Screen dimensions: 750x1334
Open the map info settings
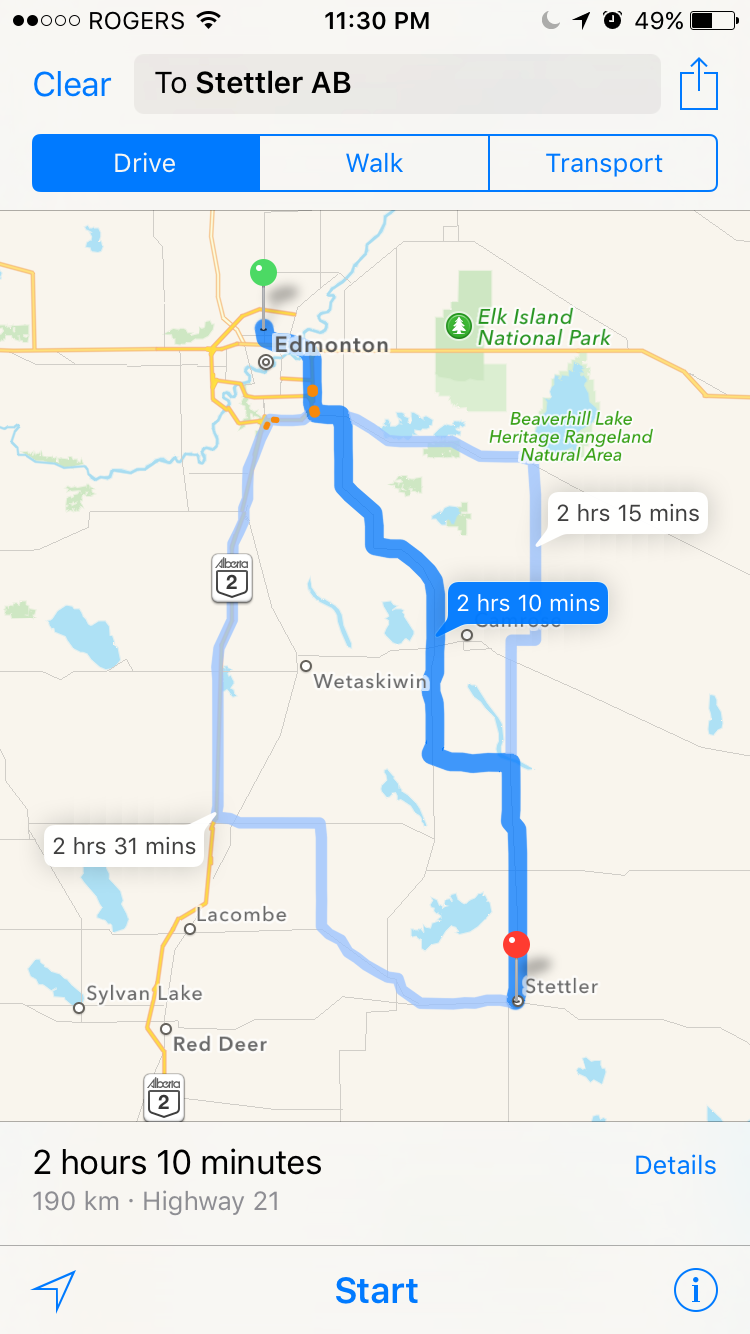click(695, 1291)
